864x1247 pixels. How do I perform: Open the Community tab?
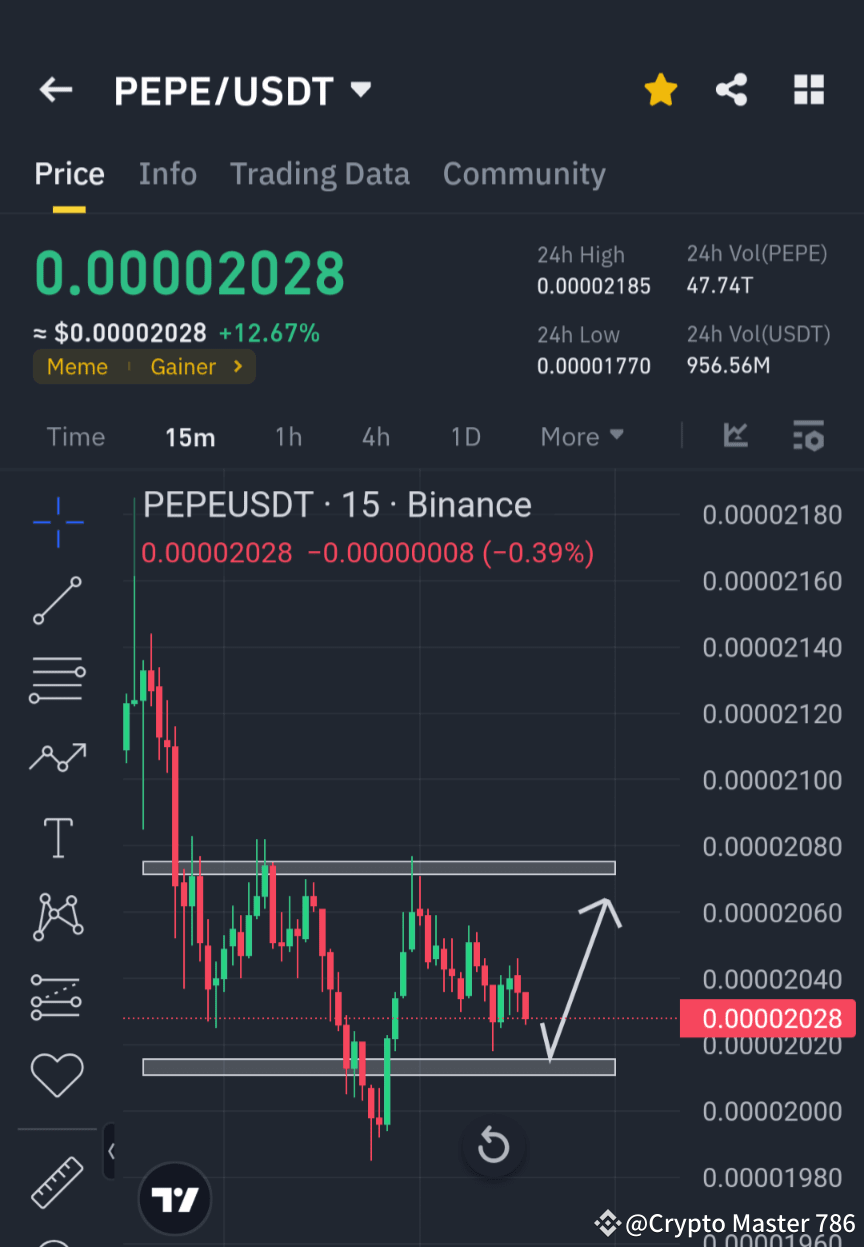pos(524,173)
